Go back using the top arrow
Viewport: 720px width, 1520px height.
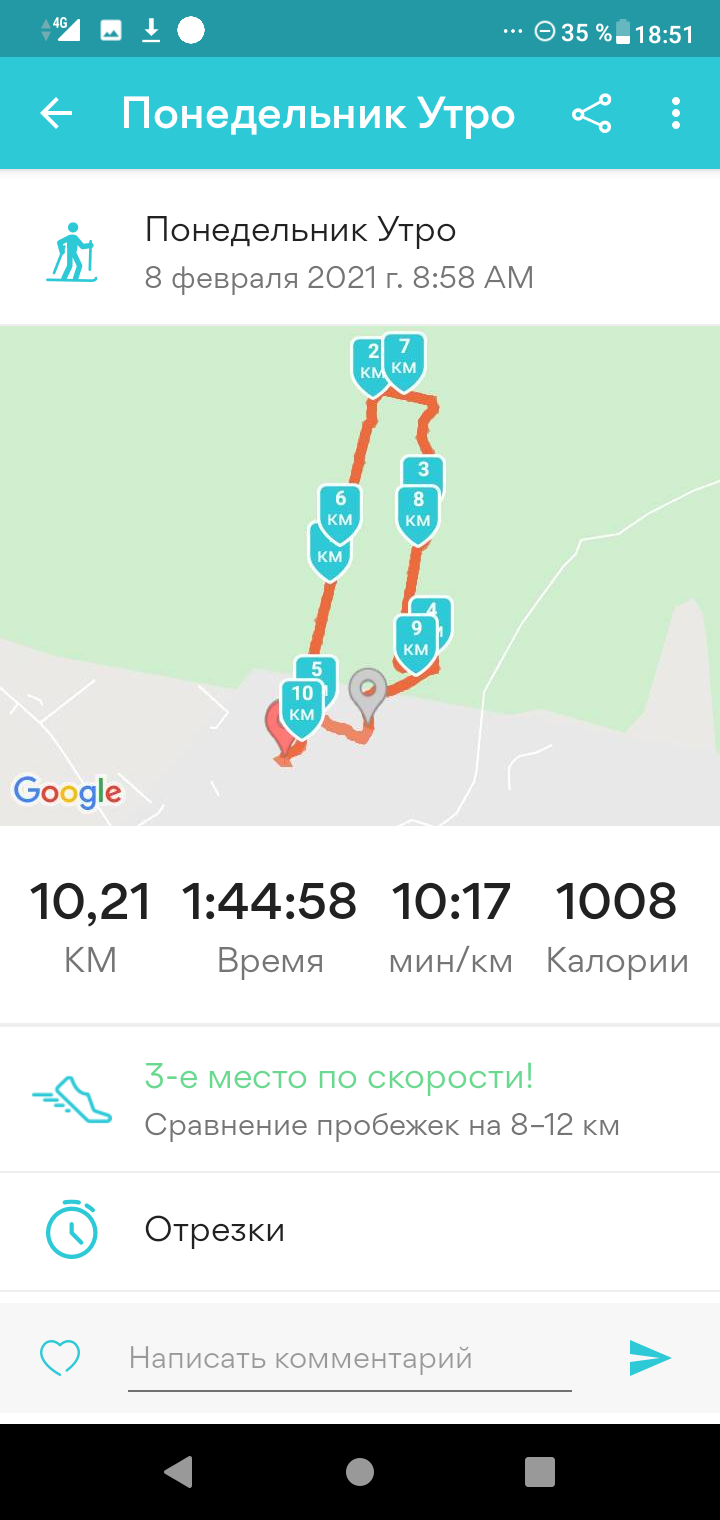pyautogui.click(x=56, y=114)
